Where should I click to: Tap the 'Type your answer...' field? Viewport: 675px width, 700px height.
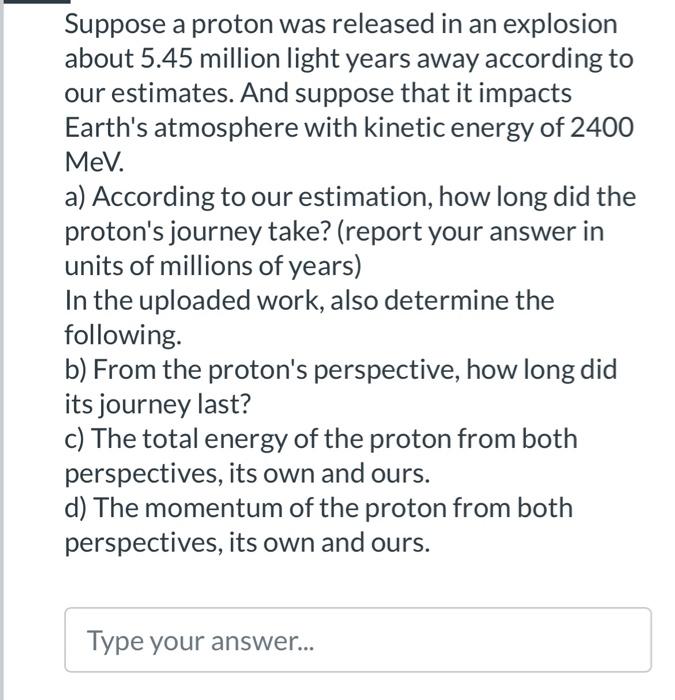[x=358, y=640]
